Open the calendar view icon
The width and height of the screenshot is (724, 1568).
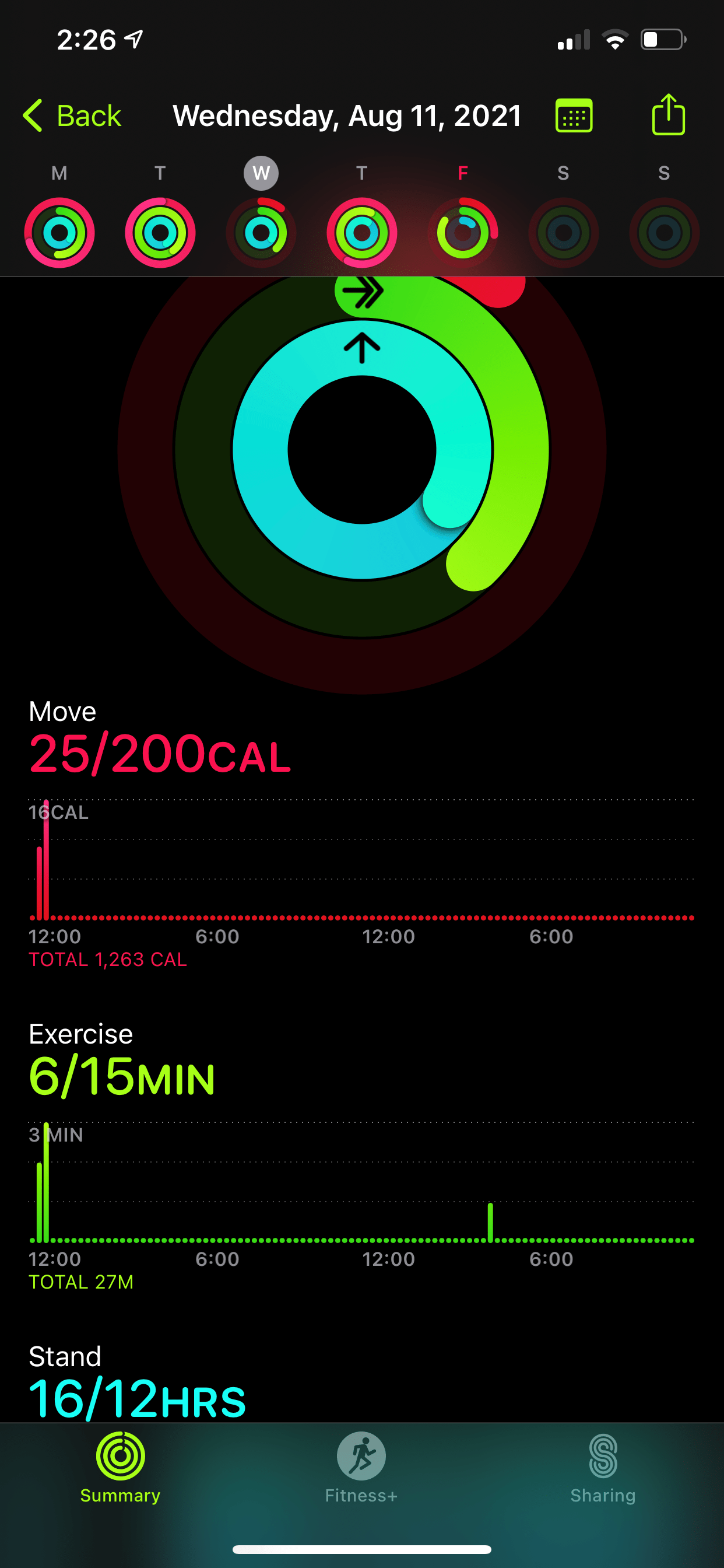click(x=572, y=114)
